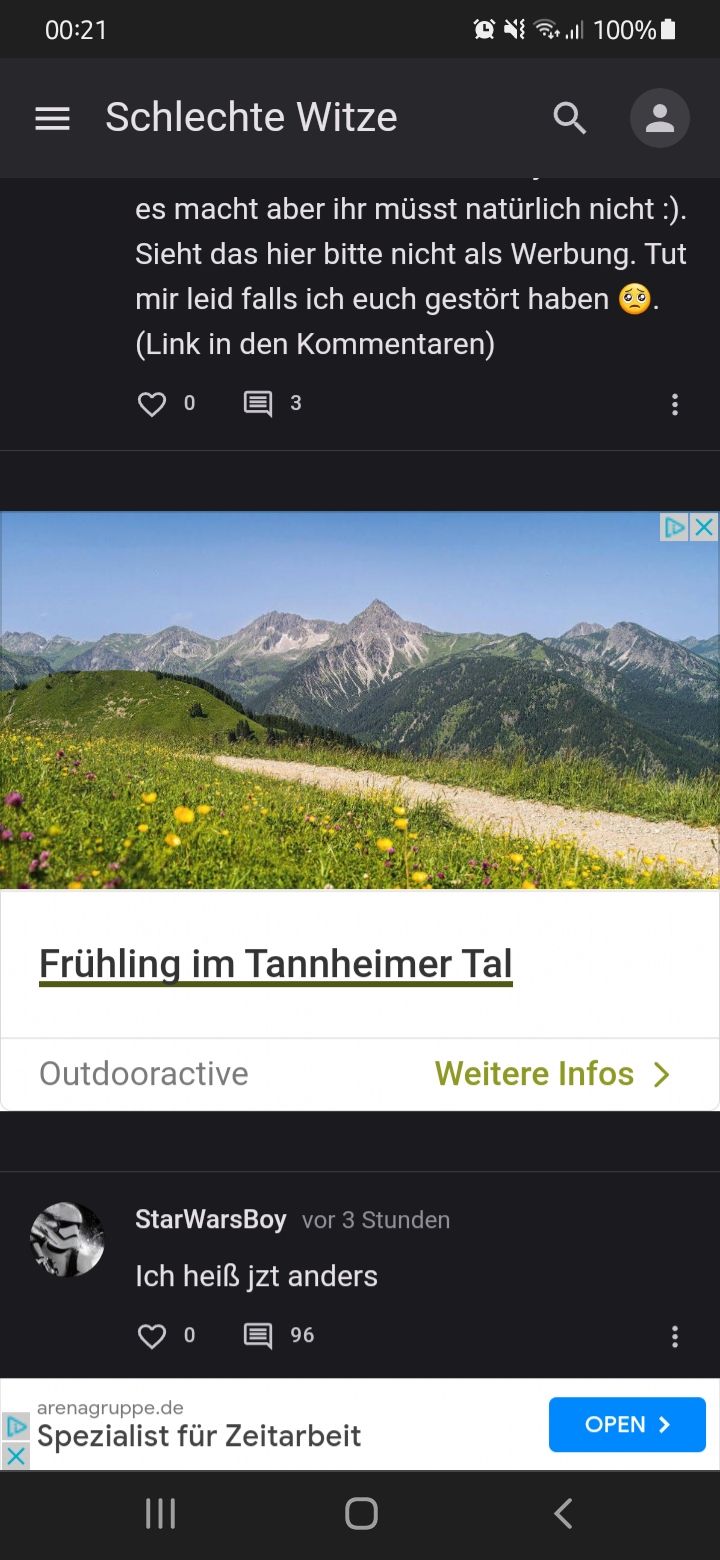This screenshot has height=1560, width=720.
Task: View the 3 comments on the Werbung post
Action: (x=259, y=404)
